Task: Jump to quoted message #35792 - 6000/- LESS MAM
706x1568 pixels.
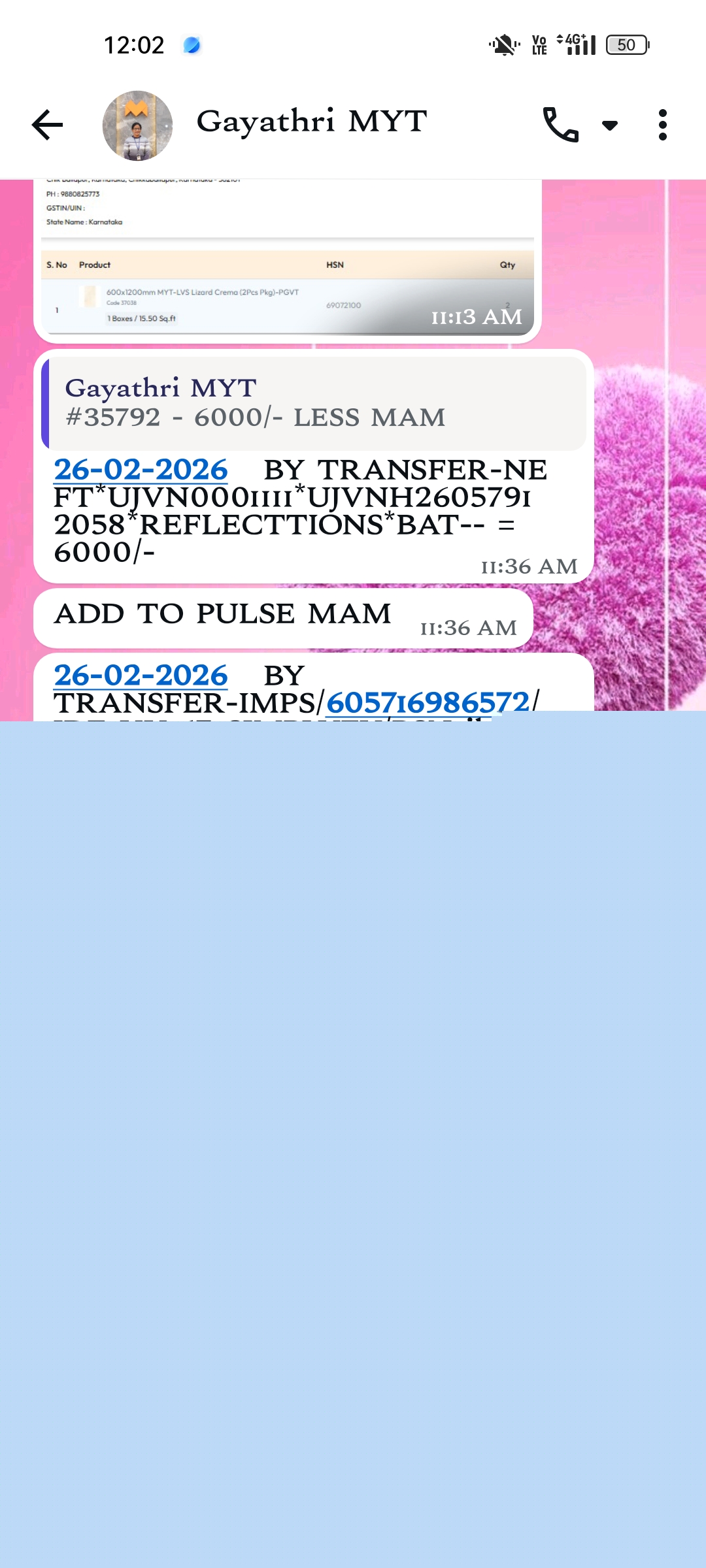Action: pyautogui.click(x=314, y=403)
